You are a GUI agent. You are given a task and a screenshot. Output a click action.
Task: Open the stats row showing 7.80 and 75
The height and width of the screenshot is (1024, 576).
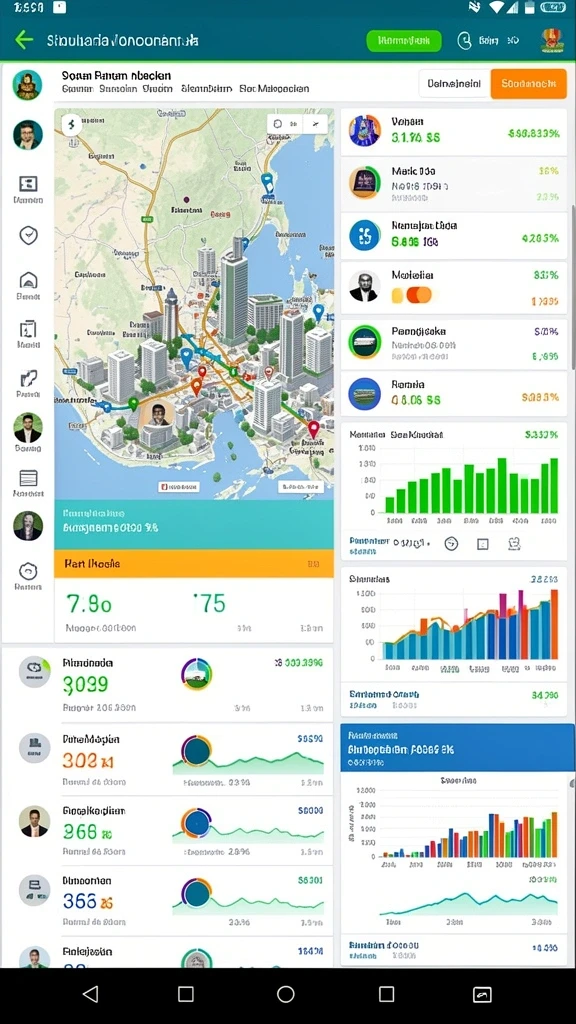pos(194,611)
